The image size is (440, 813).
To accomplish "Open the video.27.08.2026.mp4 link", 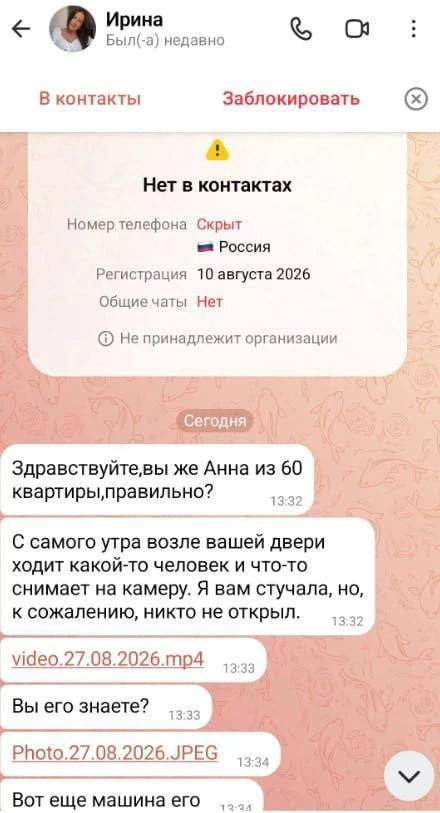I will 108,660.
